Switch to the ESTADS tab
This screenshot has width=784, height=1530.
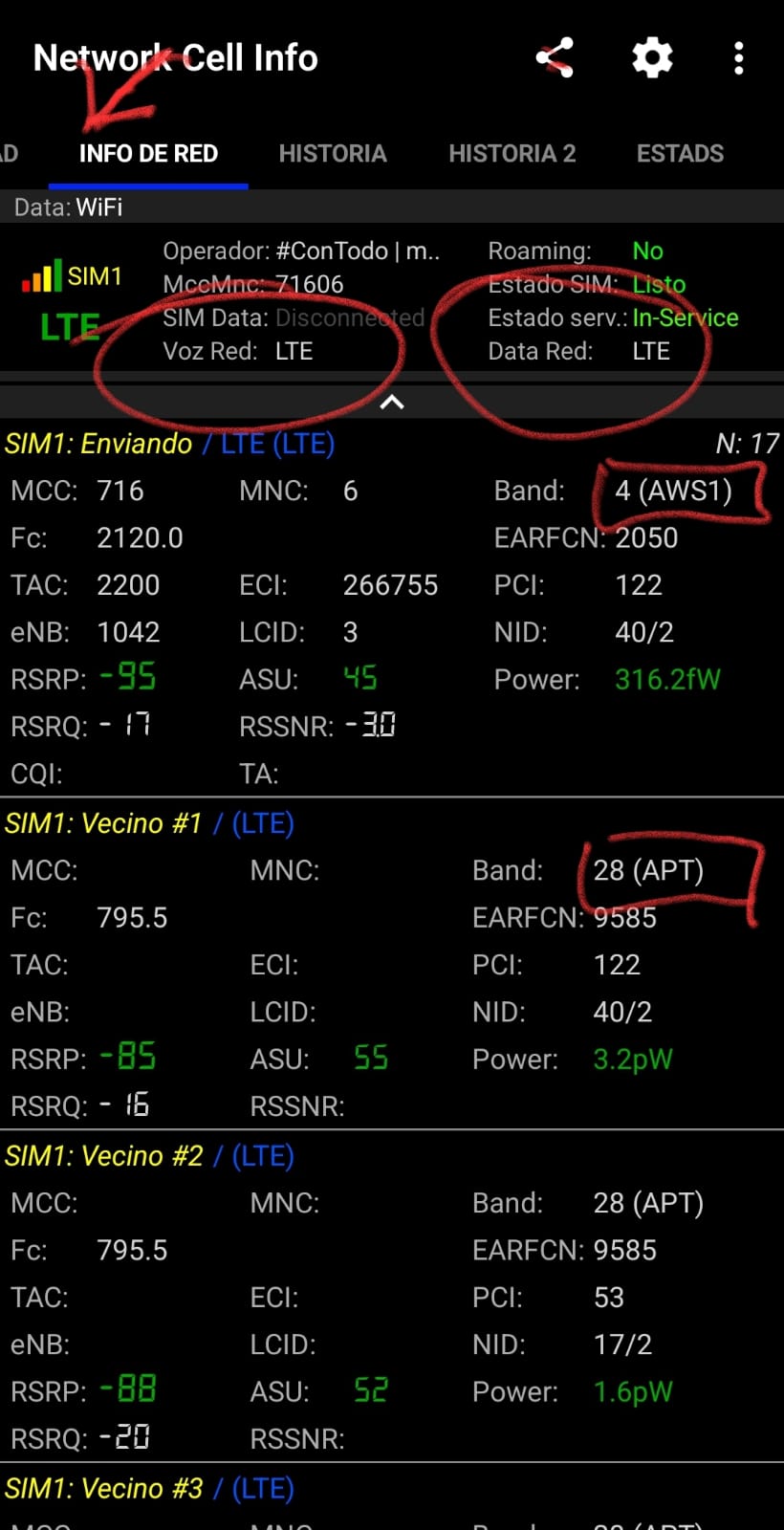680,154
